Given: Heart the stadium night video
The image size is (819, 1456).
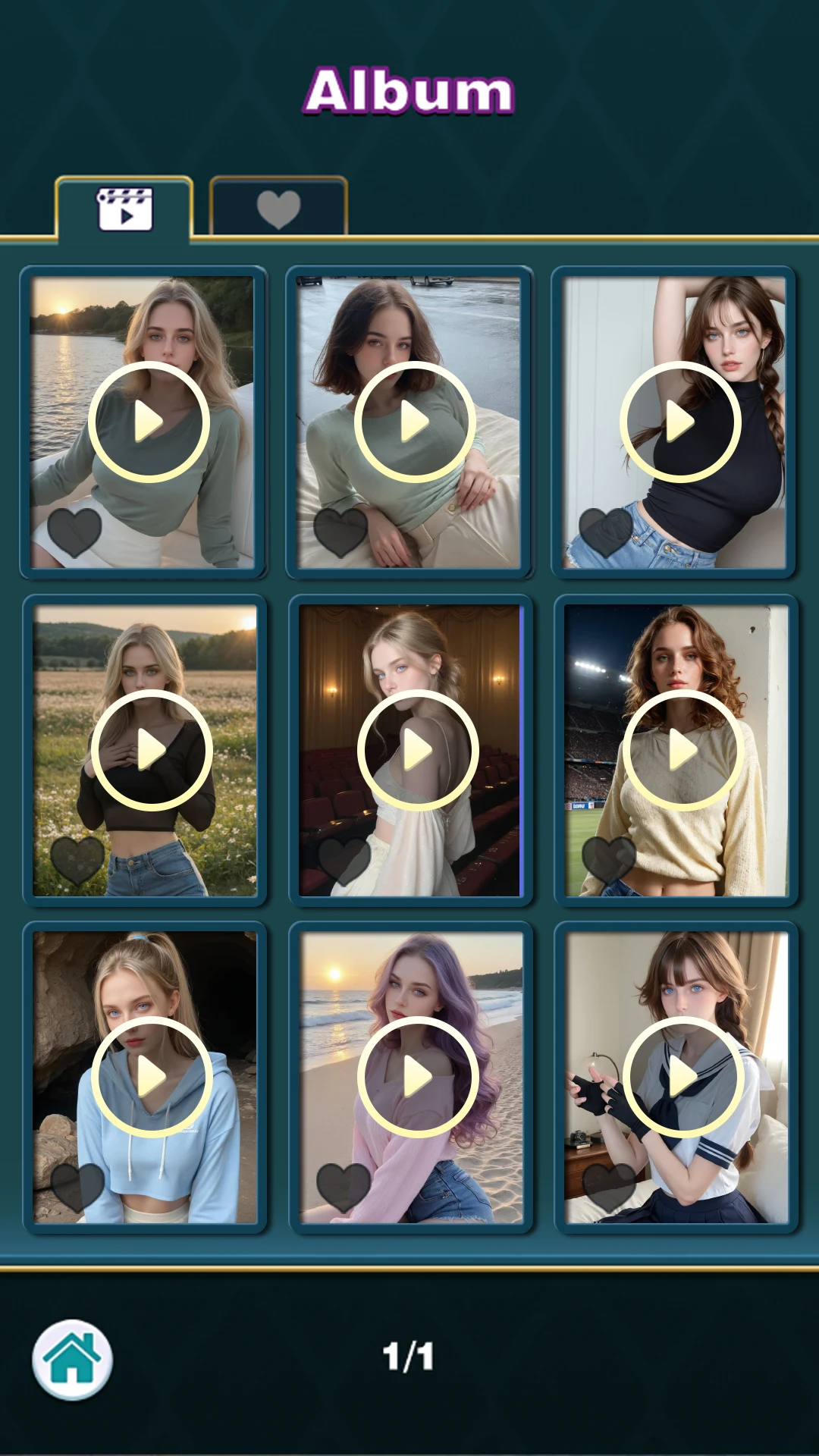Looking at the screenshot, I should (x=609, y=861).
